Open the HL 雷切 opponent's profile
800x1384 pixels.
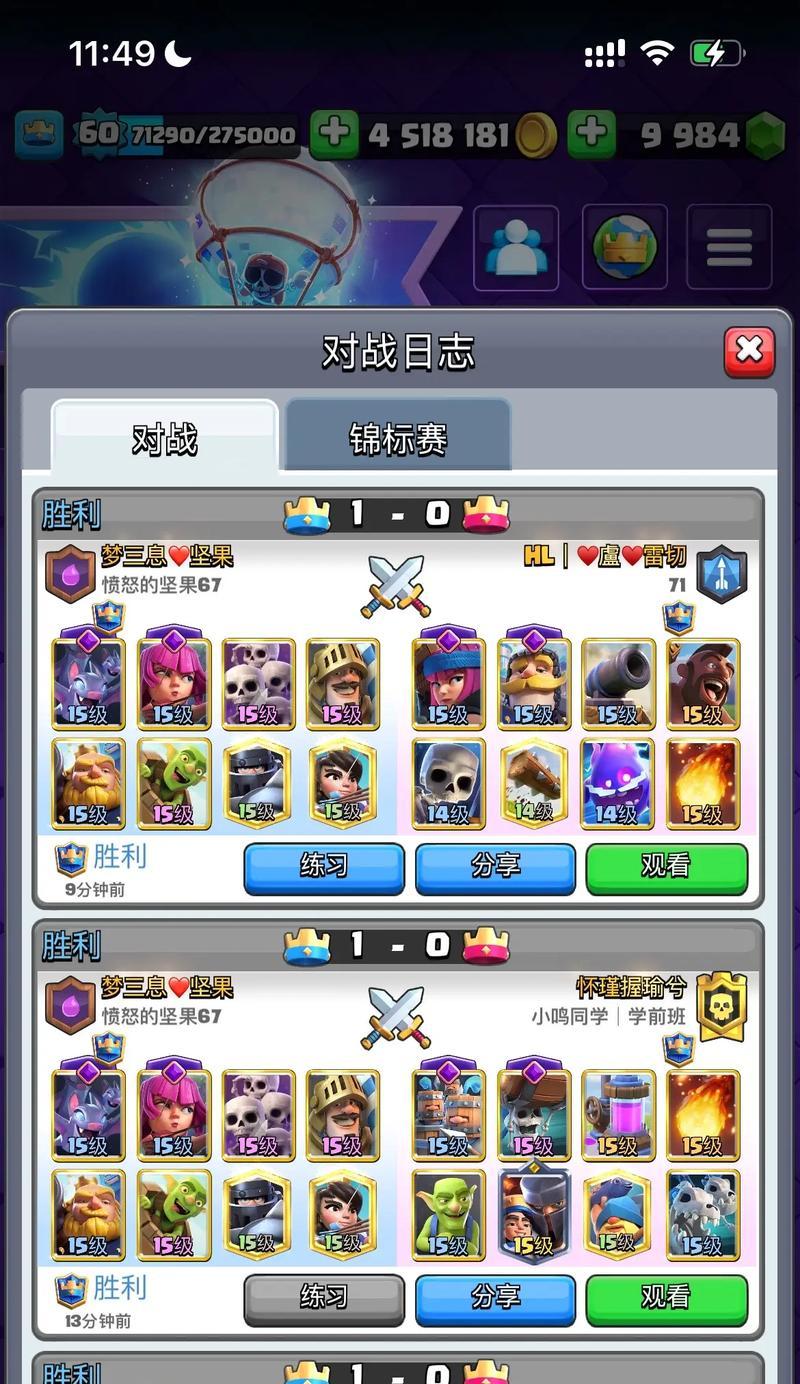(605, 556)
